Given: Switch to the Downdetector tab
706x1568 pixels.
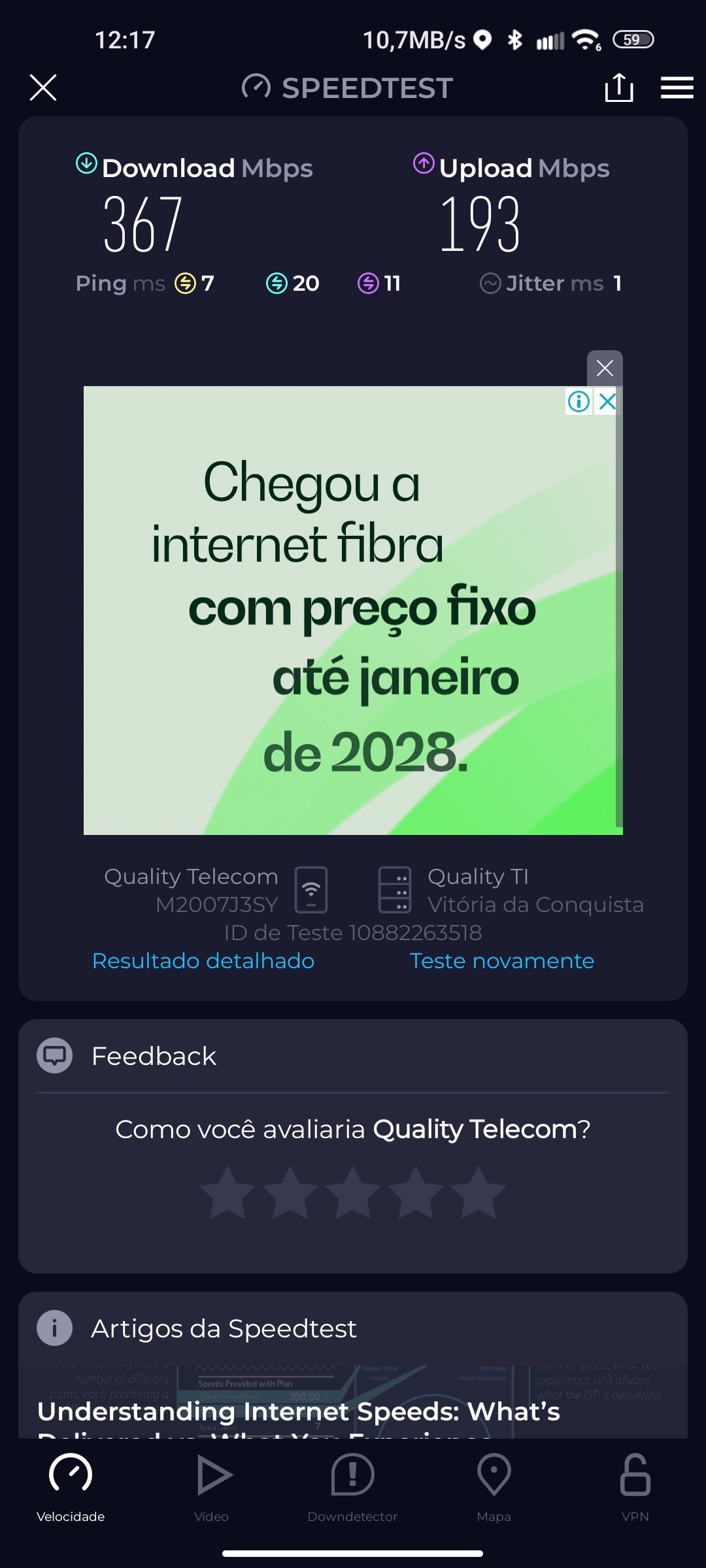Looking at the screenshot, I should click(x=352, y=1484).
